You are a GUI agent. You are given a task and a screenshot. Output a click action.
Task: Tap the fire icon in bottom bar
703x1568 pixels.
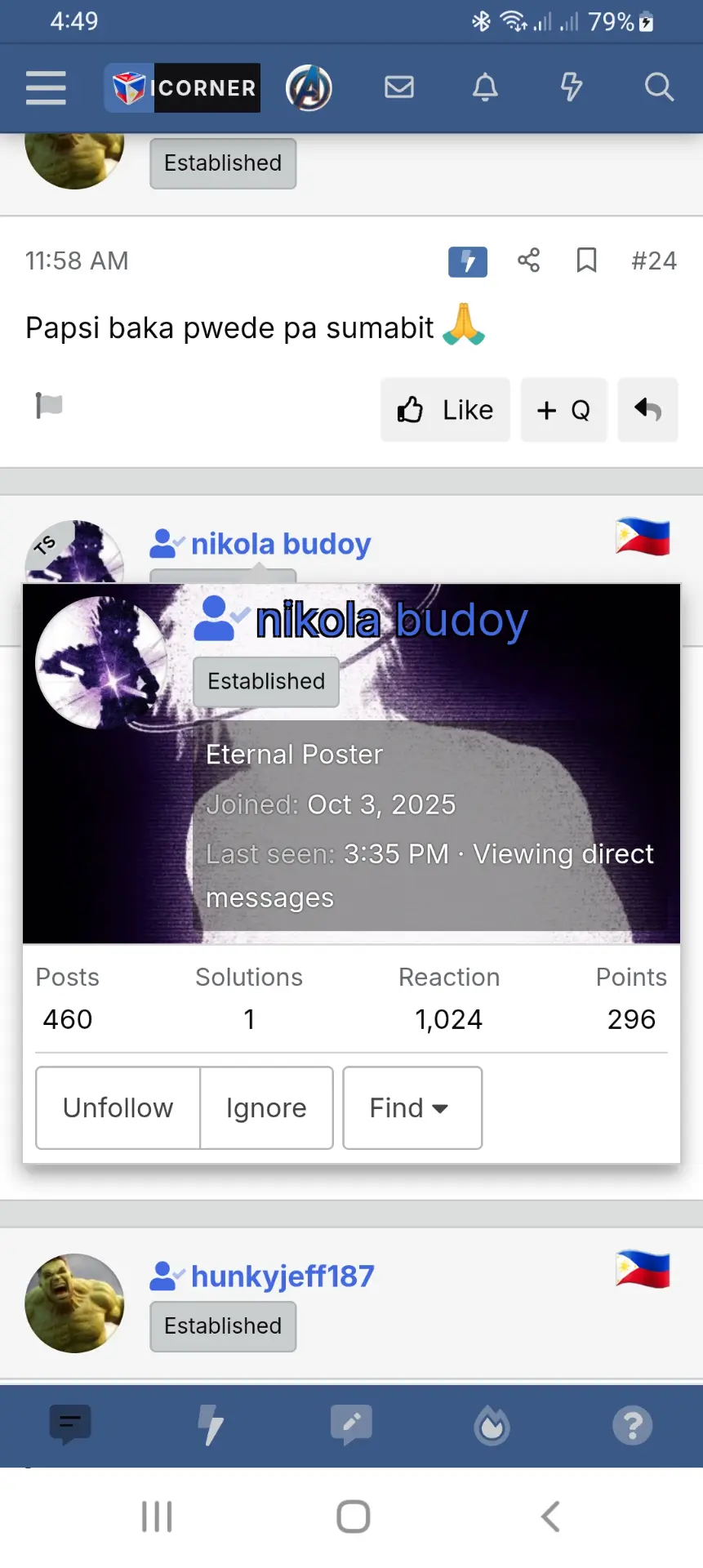point(492,1426)
